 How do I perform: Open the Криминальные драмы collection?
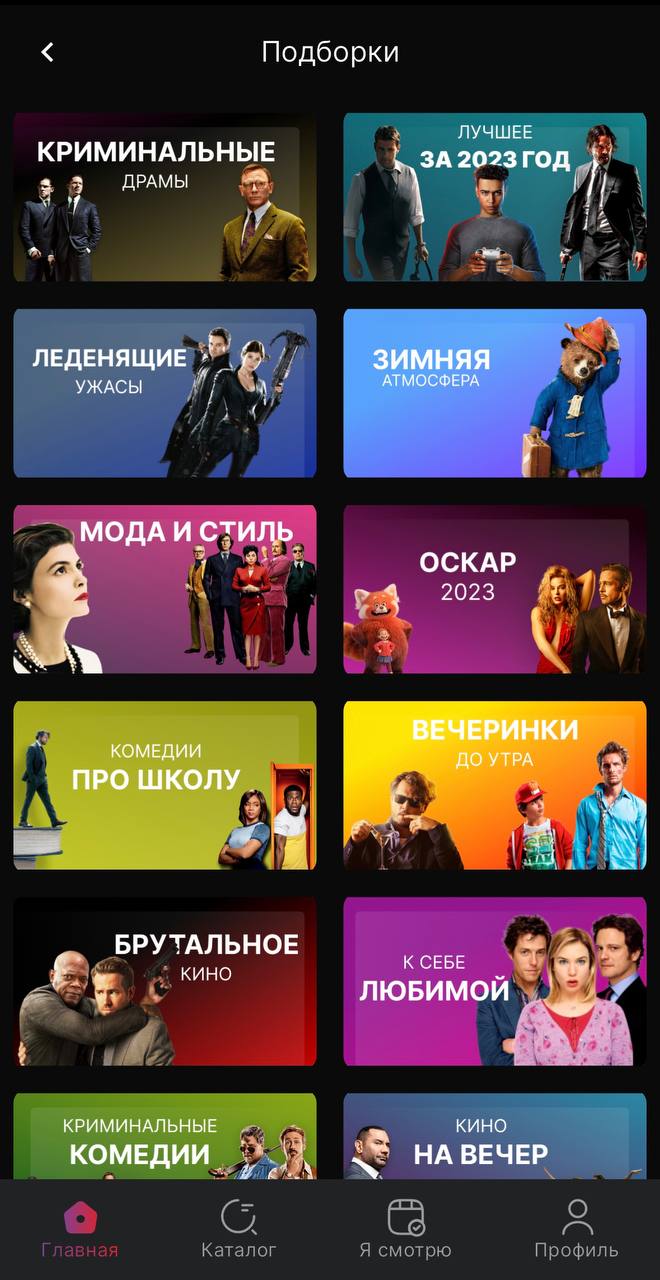tap(165, 197)
